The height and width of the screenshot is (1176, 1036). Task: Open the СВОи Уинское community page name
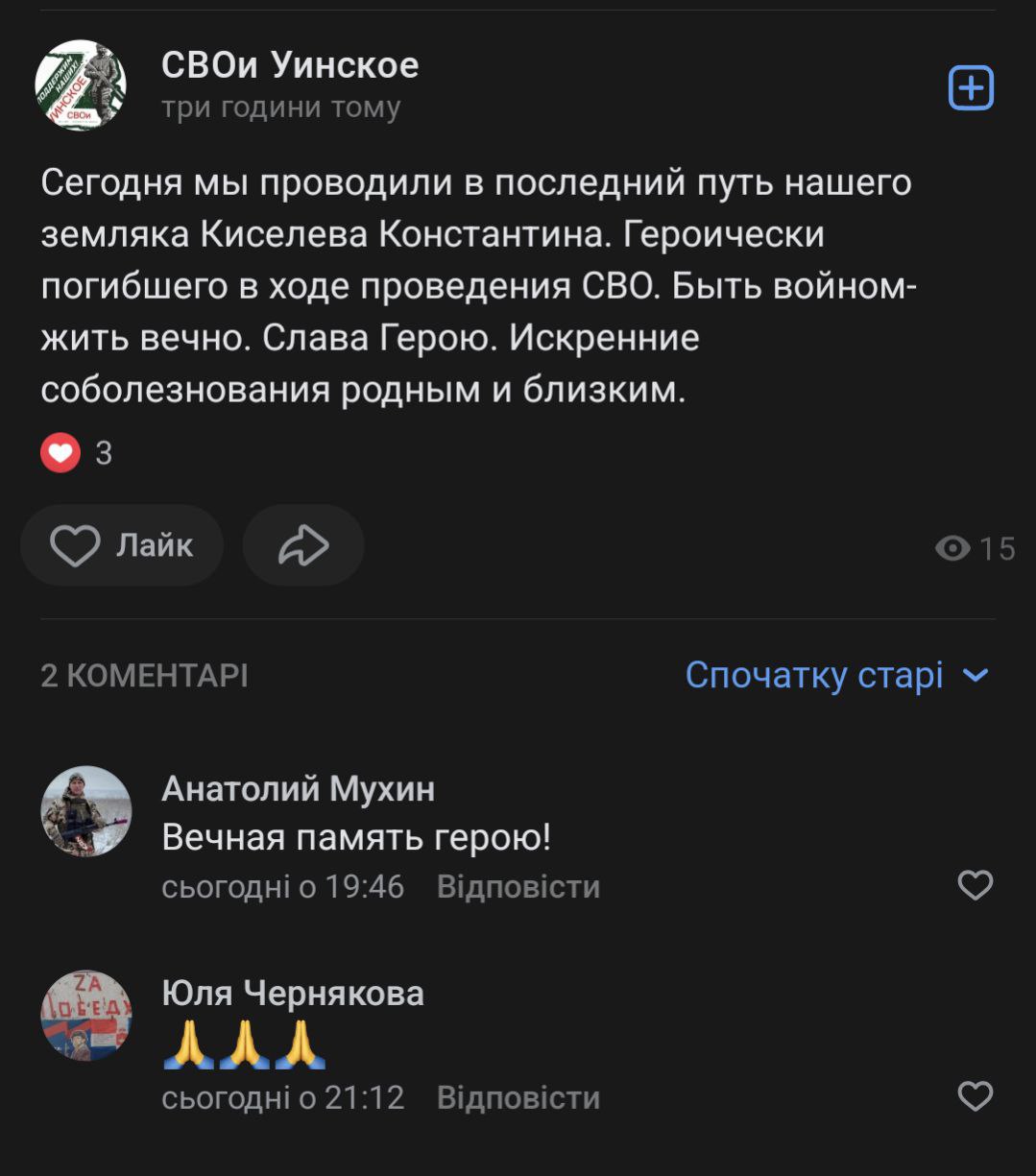click(x=290, y=65)
